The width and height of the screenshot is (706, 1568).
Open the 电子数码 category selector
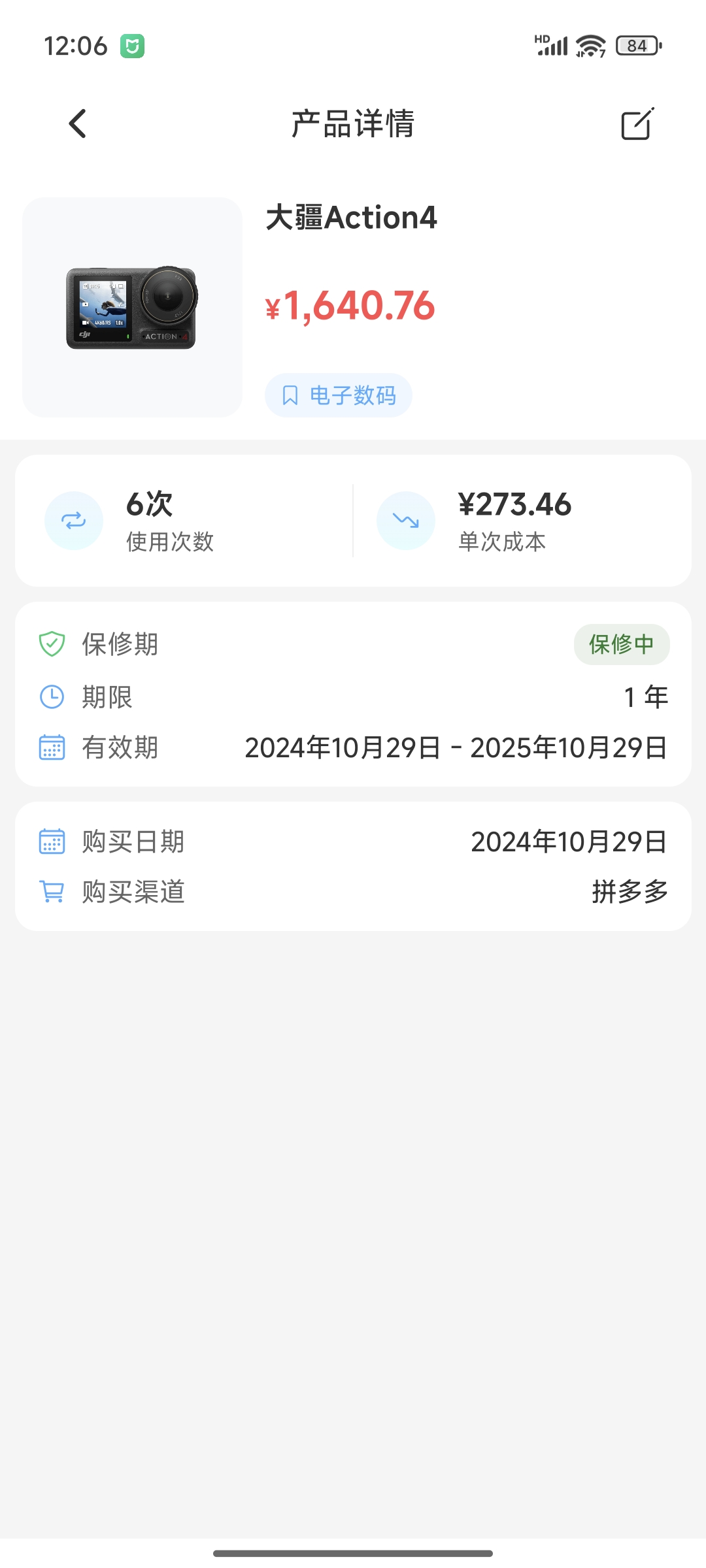338,395
